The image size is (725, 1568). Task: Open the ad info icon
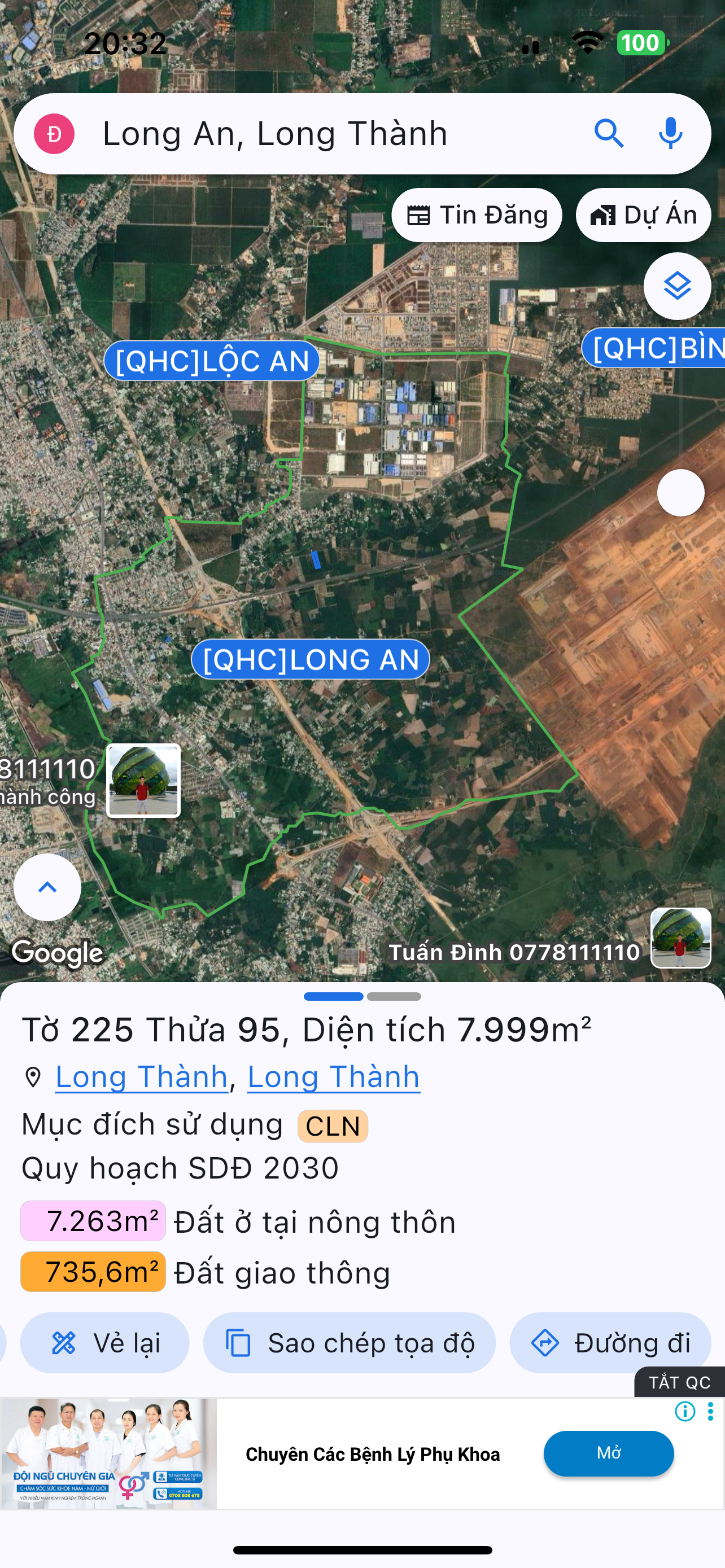[685, 1411]
